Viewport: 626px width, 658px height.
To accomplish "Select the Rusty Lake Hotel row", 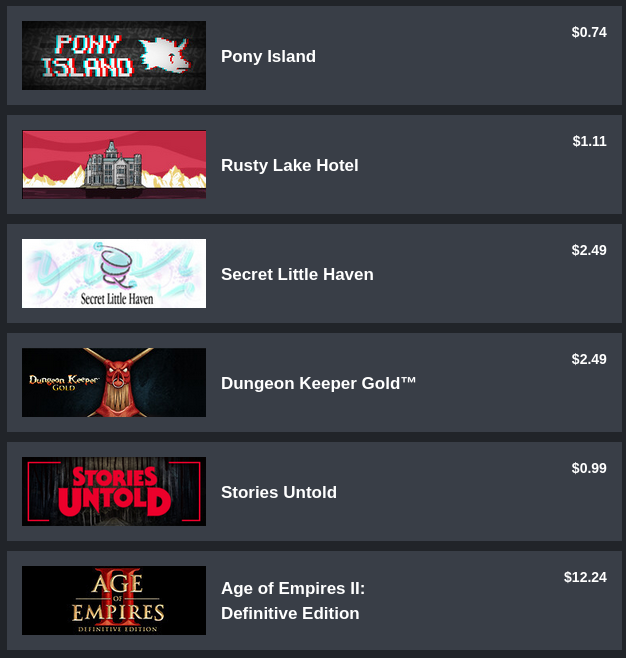I will pyautogui.click(x=289, y=166).
